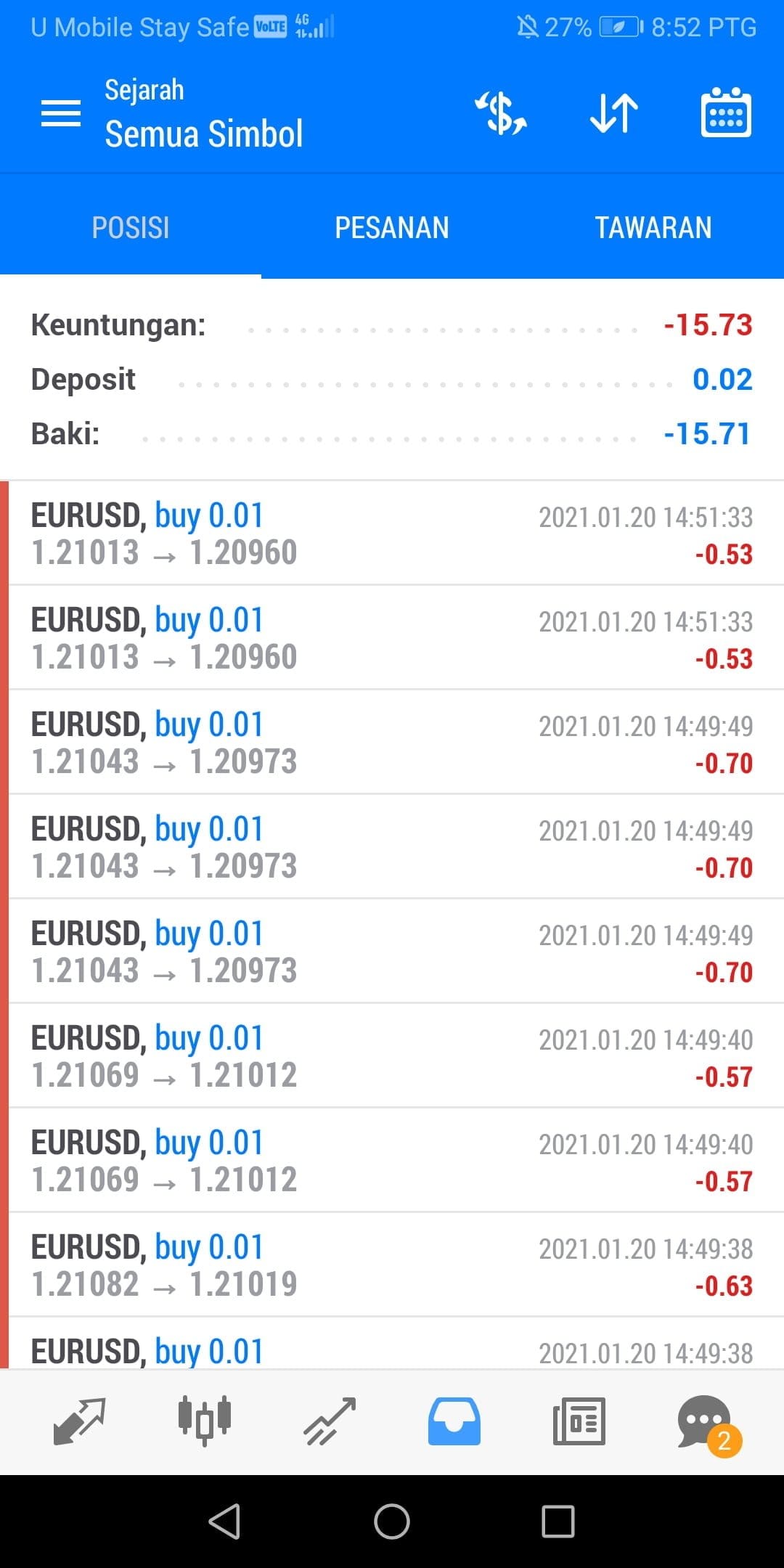Image resolution: width=784 pixels, height=1568 pixels.
Task: Go to the Android home screen
Action: point(392,1522)
